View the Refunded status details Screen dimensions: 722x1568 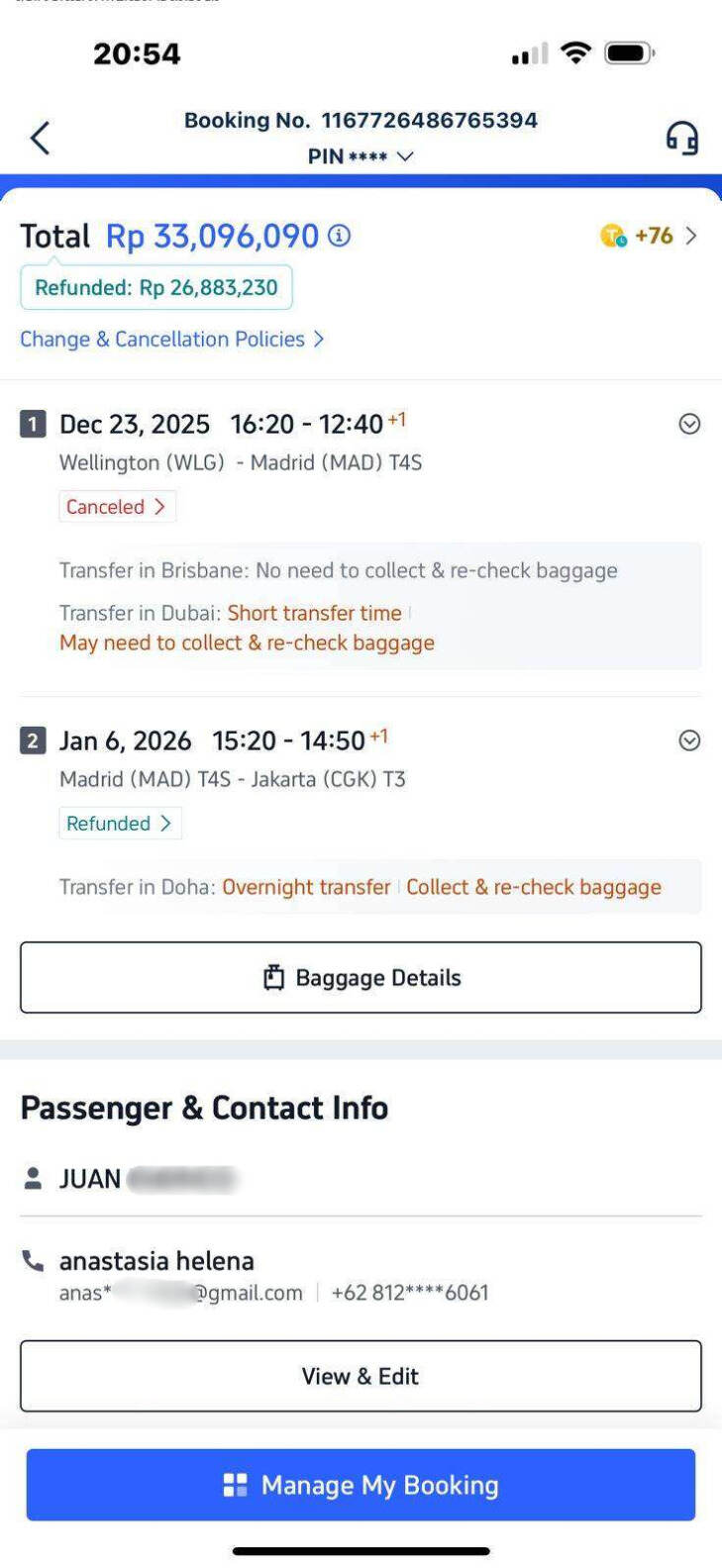pos(120,824)
